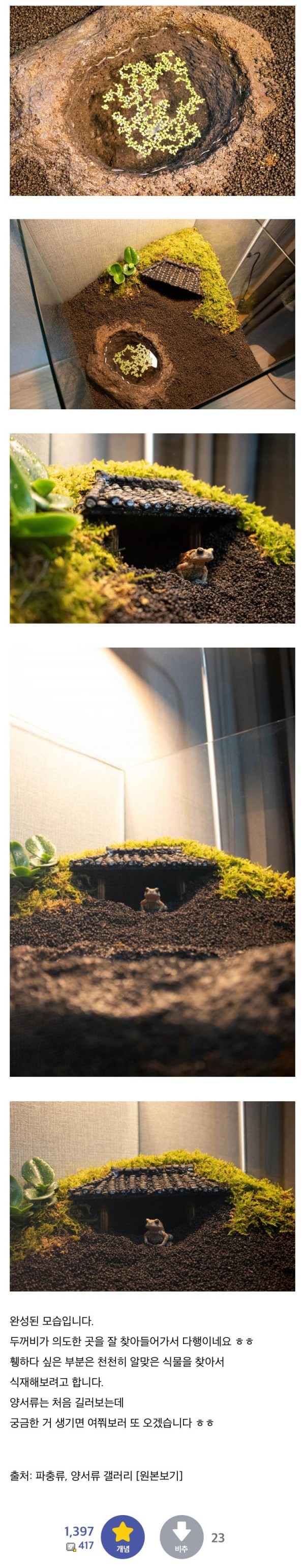Open the [원본보기] original post link
Screen dimensions: 305x1568
(159, 1475)
